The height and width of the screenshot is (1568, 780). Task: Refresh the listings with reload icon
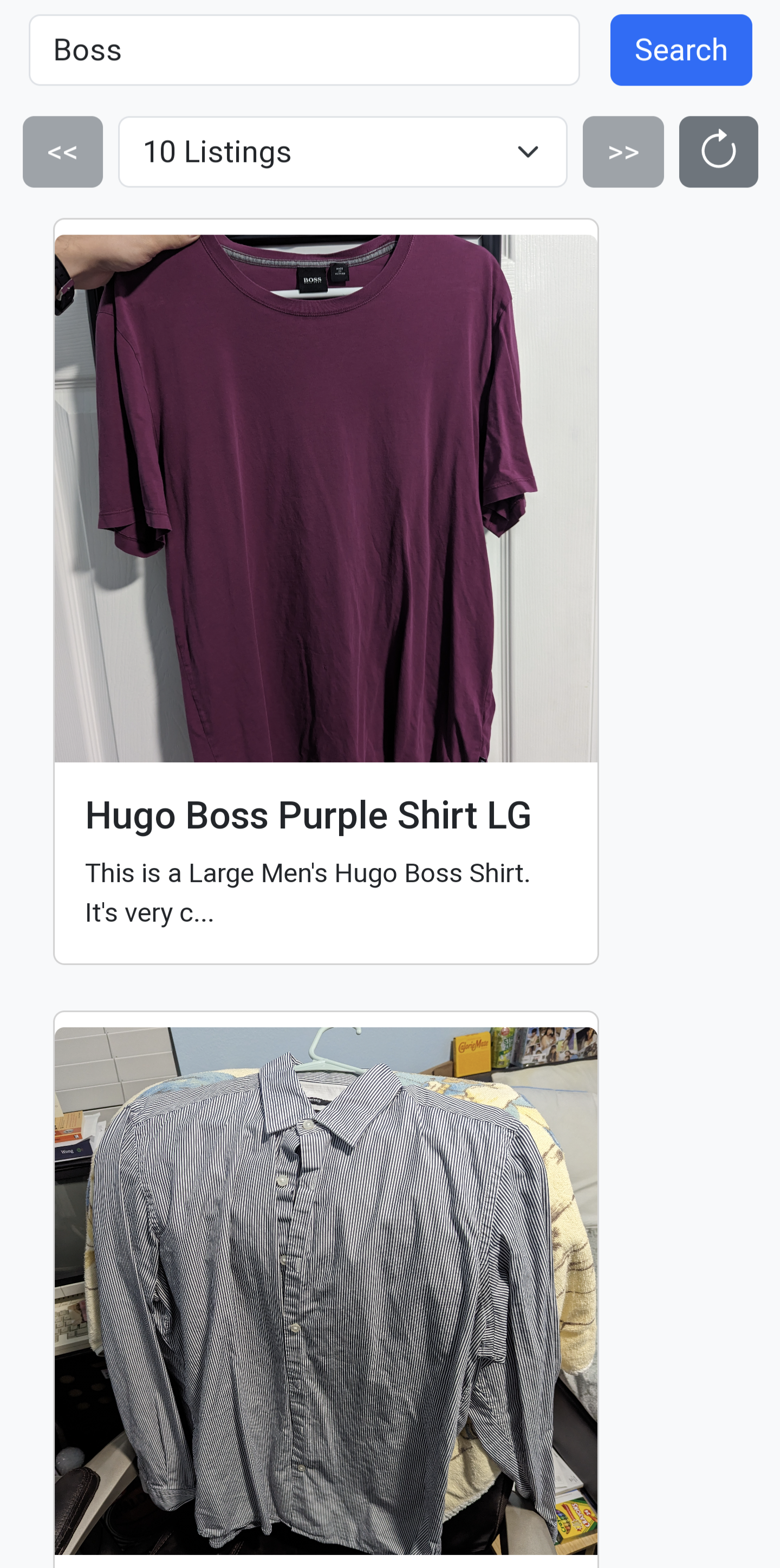pos(718,152)
